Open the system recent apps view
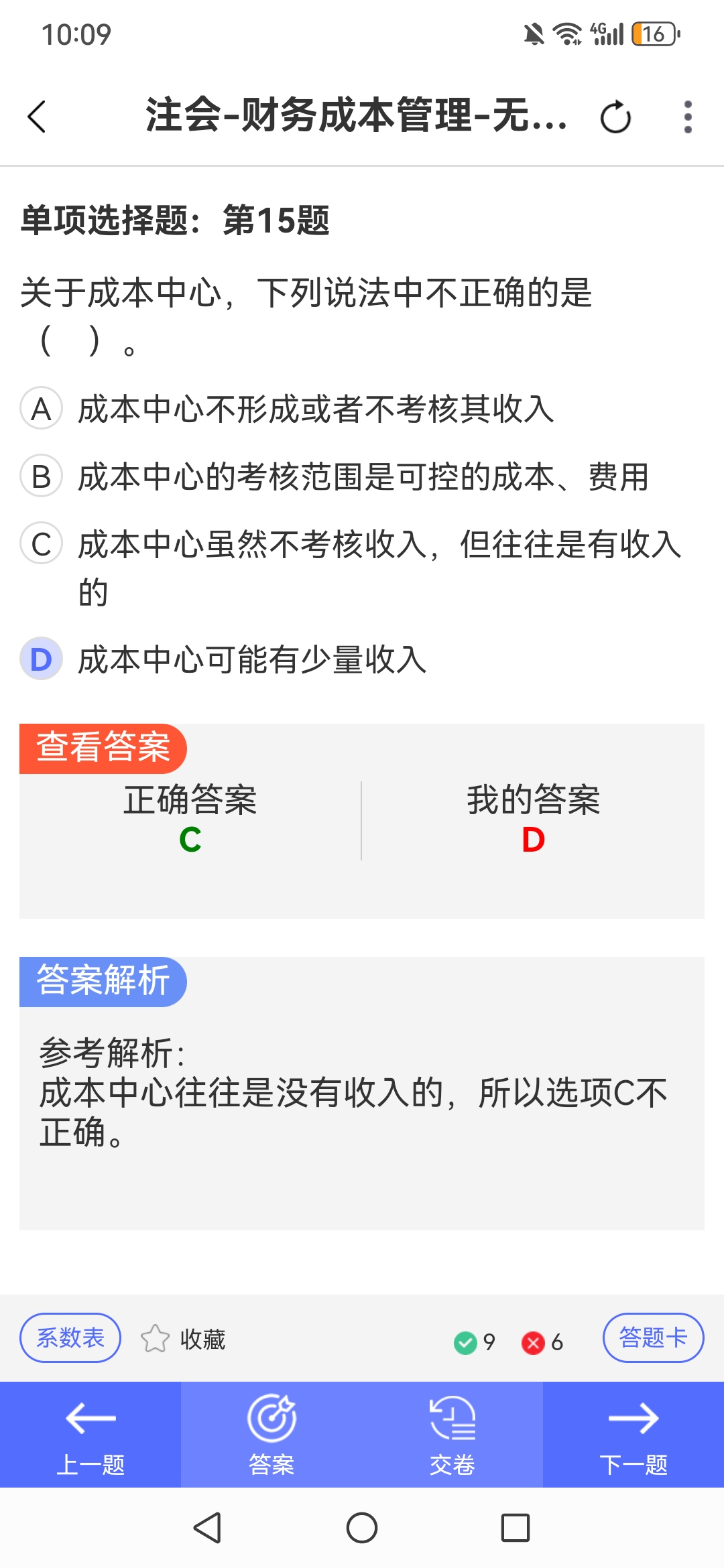 pos(515,1528)
